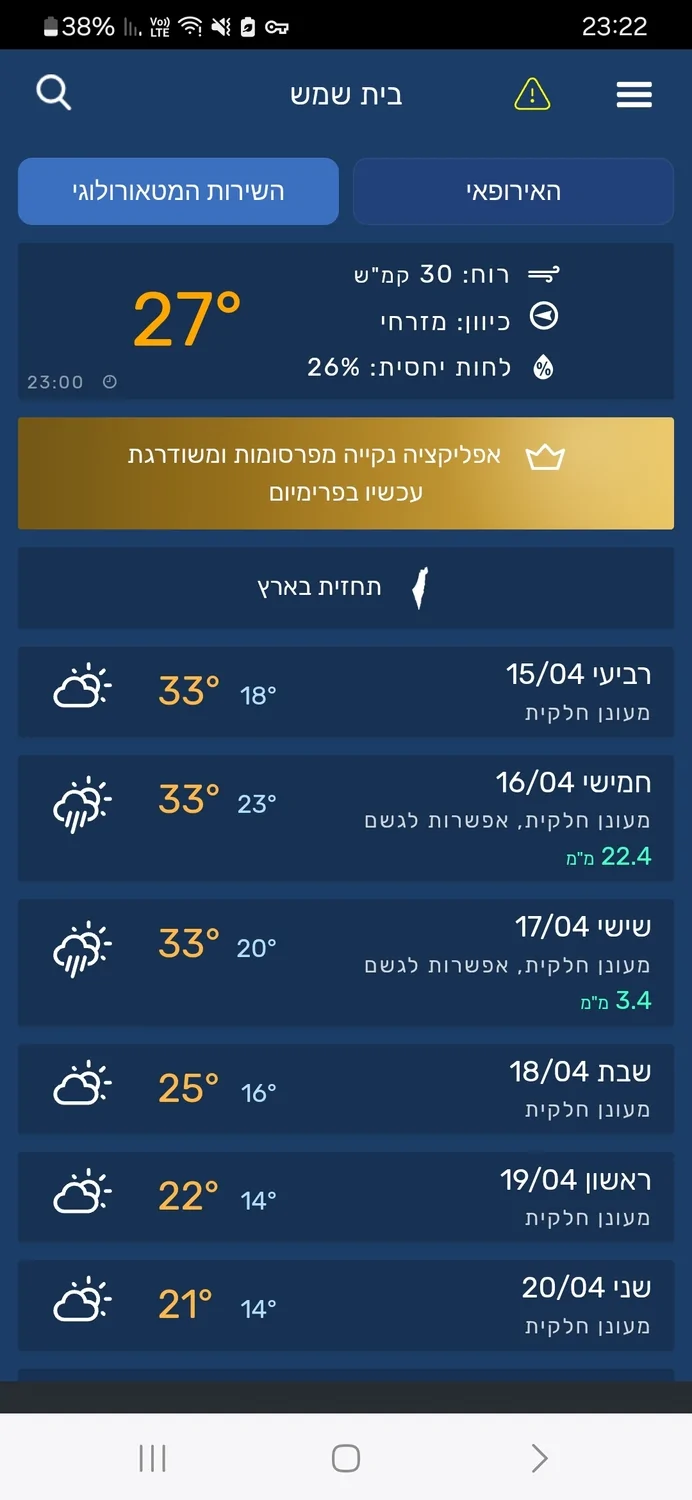Switch to the האירופאי tab
This screenshot has height=1500, width=692.
(x=513, y=191)
